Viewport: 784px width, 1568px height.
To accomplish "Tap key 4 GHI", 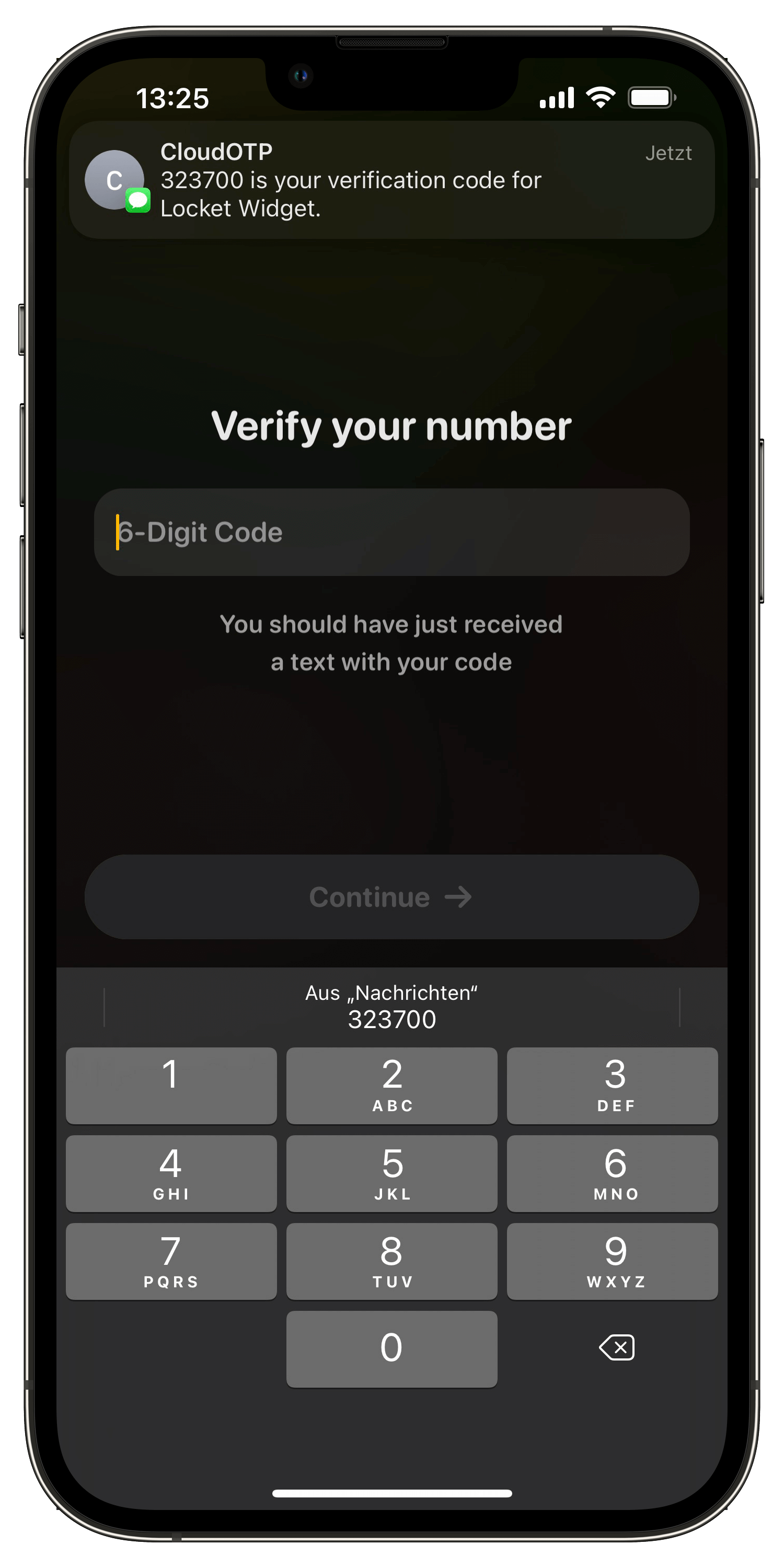I will pyautogui.click(x=171, y=1173).
